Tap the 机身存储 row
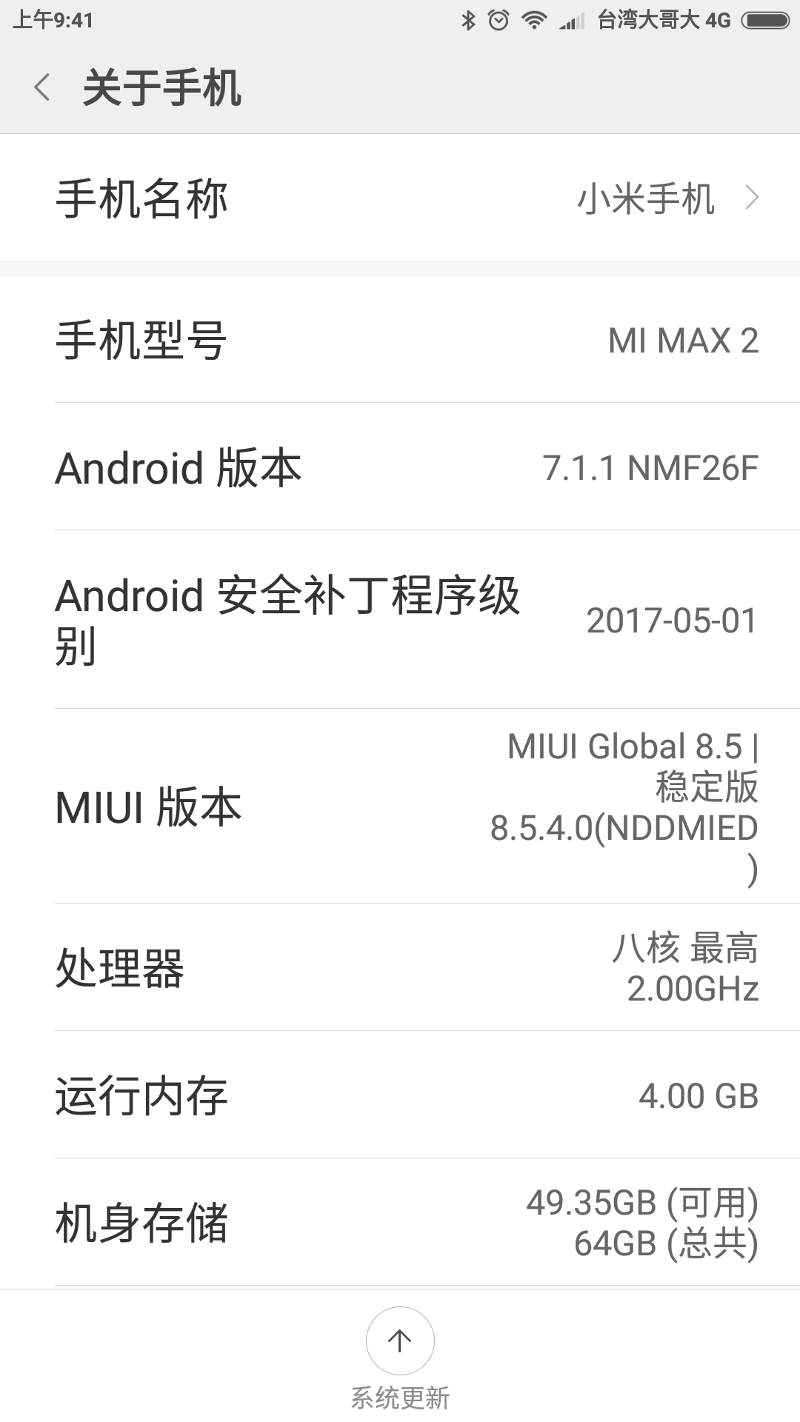This screenshot has height=1422, width=800. tap(400, 1223)
